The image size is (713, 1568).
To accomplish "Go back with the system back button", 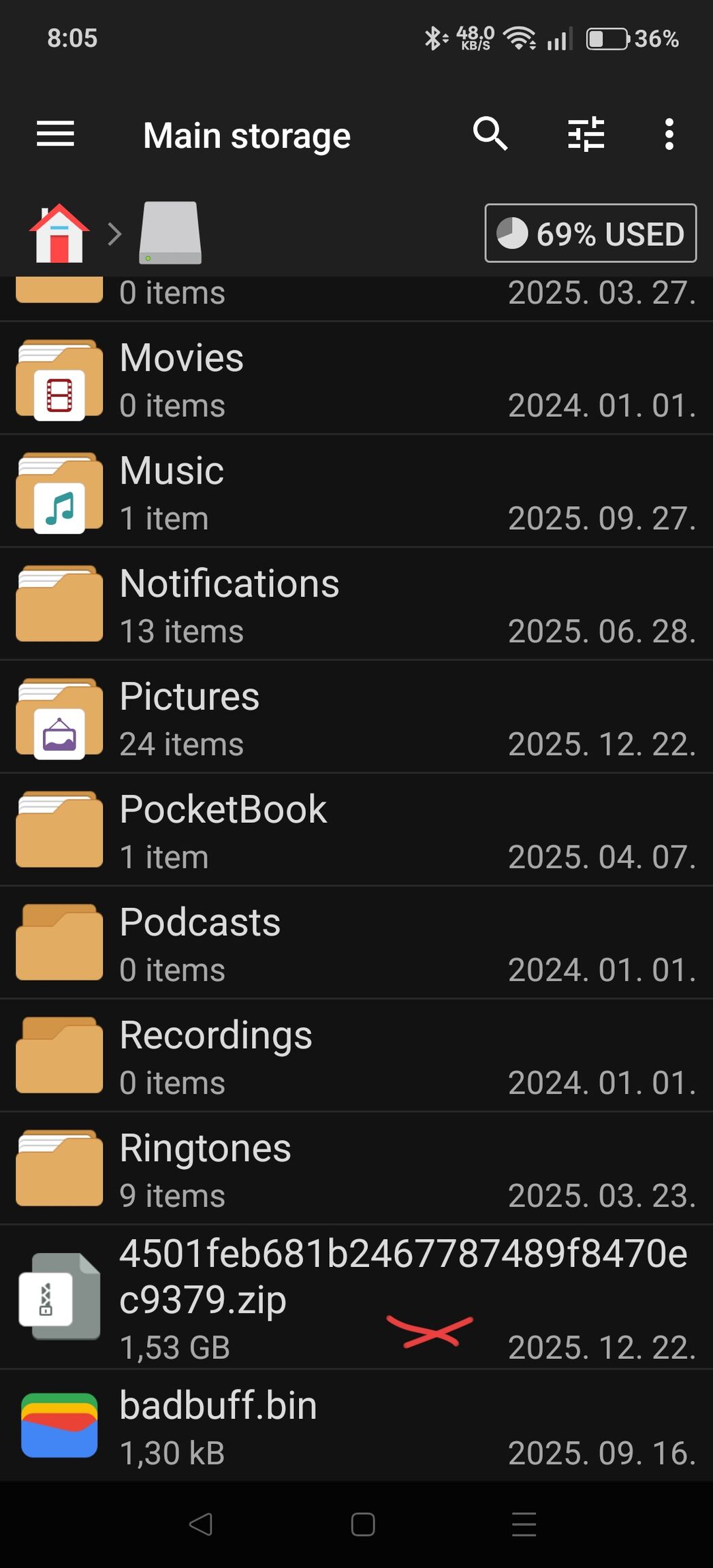I will coord(201,1524).
